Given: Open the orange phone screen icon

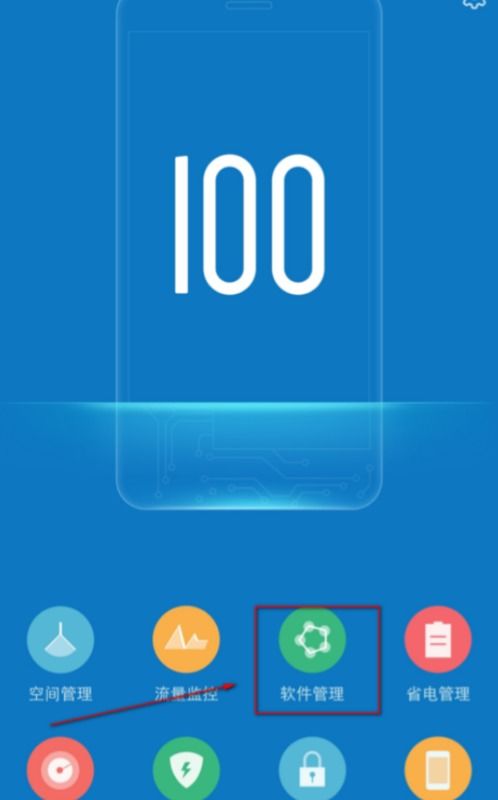Looking at the screenshot, I should tap(438, 769).
